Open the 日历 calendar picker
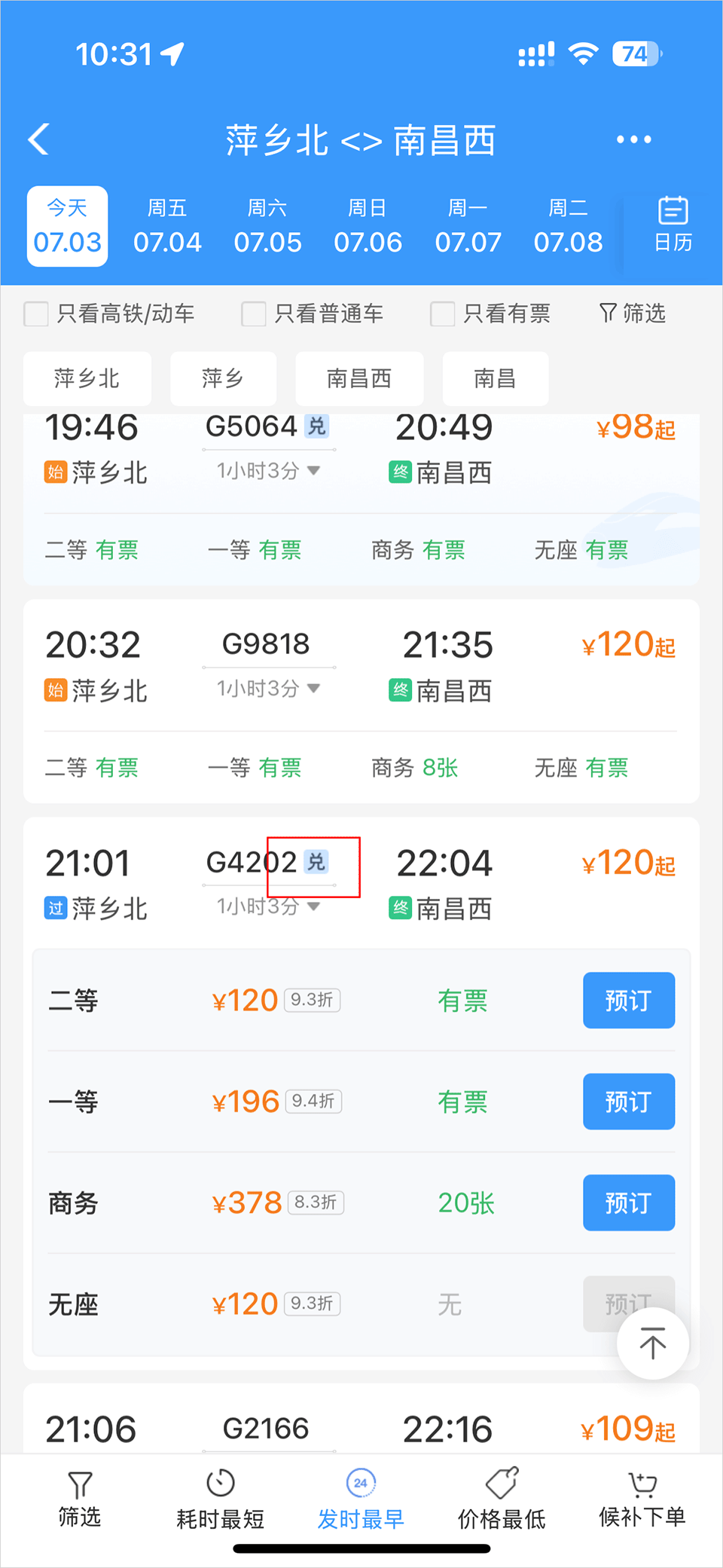 point(673,225)
